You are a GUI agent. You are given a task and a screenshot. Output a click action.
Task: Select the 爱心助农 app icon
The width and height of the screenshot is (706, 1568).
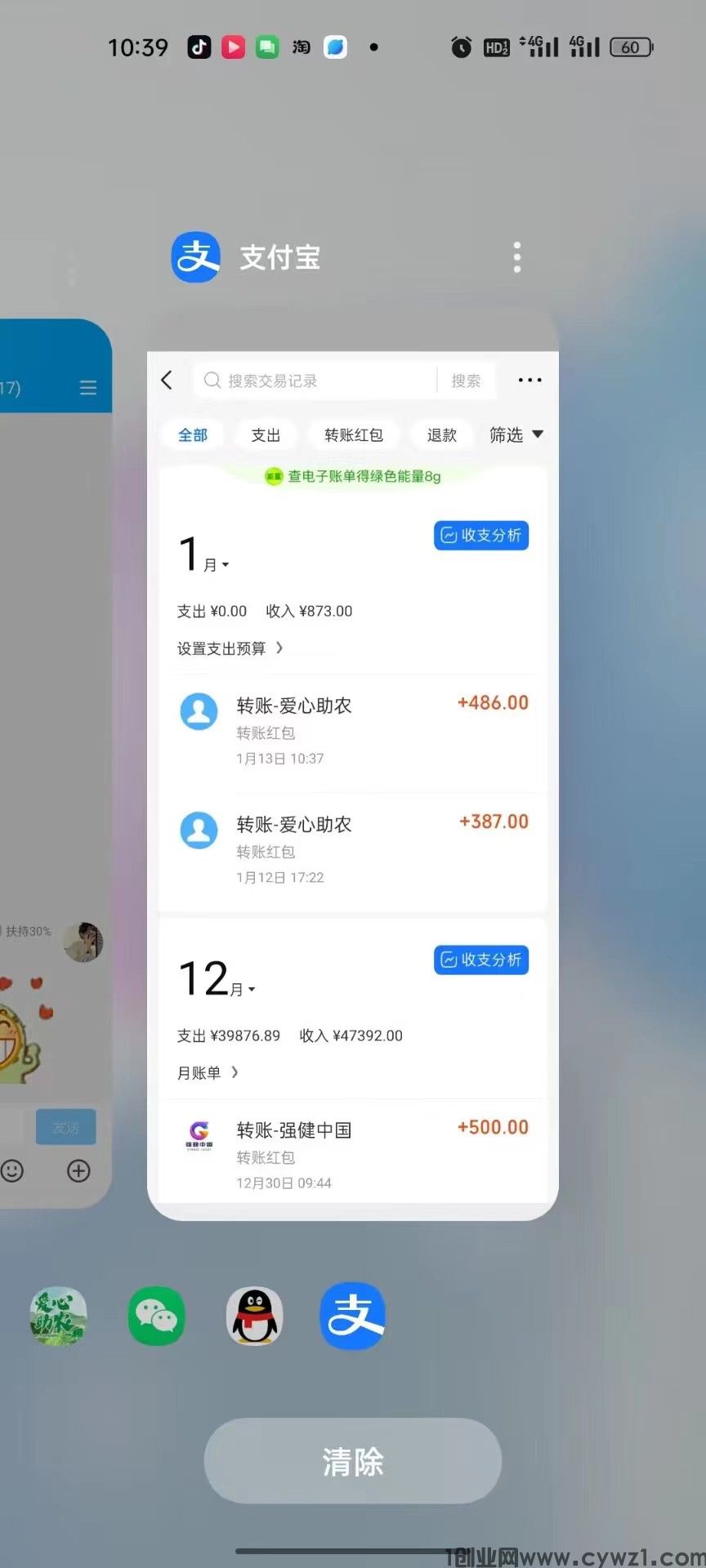[58, 1316]
